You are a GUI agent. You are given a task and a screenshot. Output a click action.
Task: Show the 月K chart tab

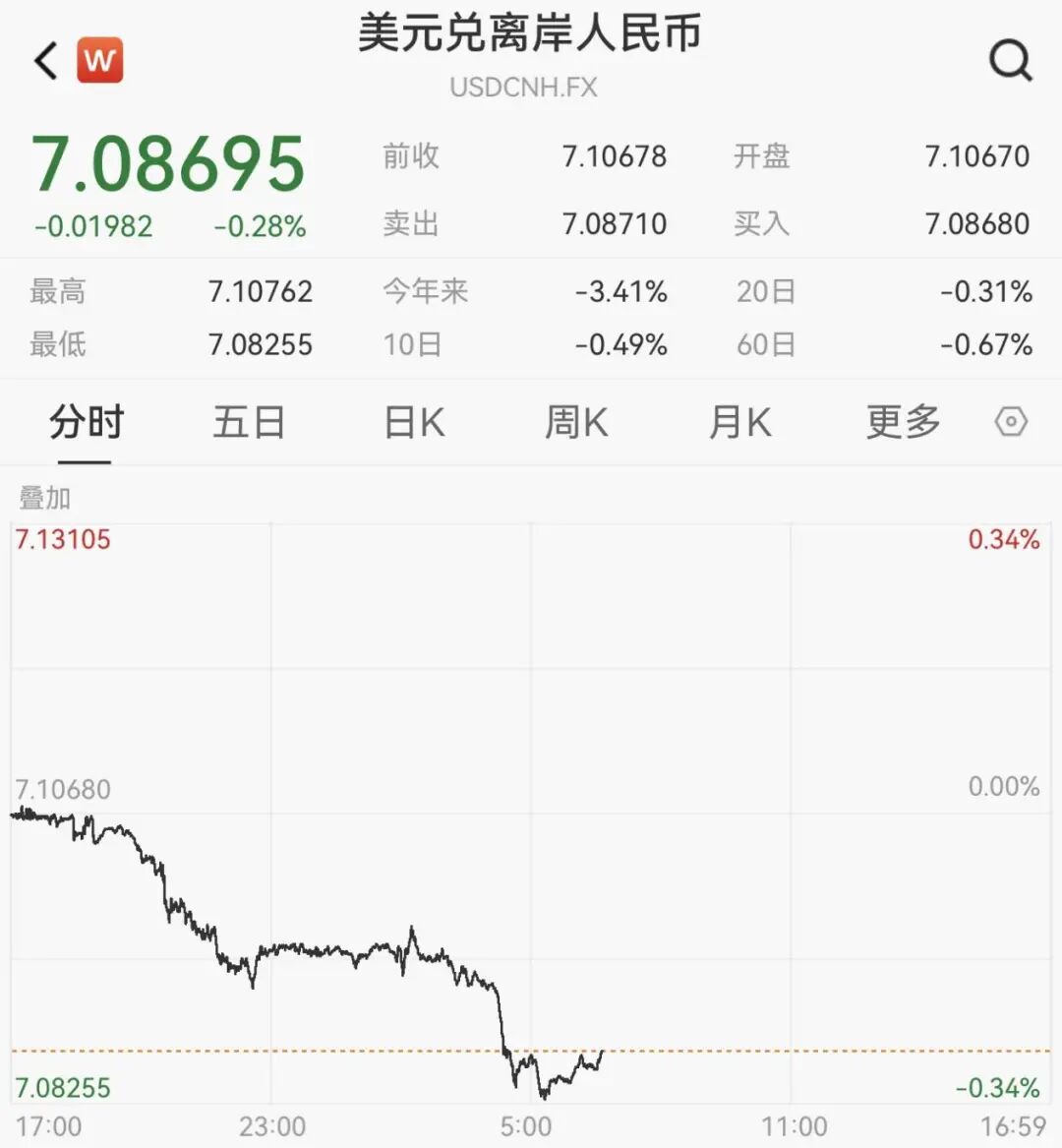click(x=739, y=423)
